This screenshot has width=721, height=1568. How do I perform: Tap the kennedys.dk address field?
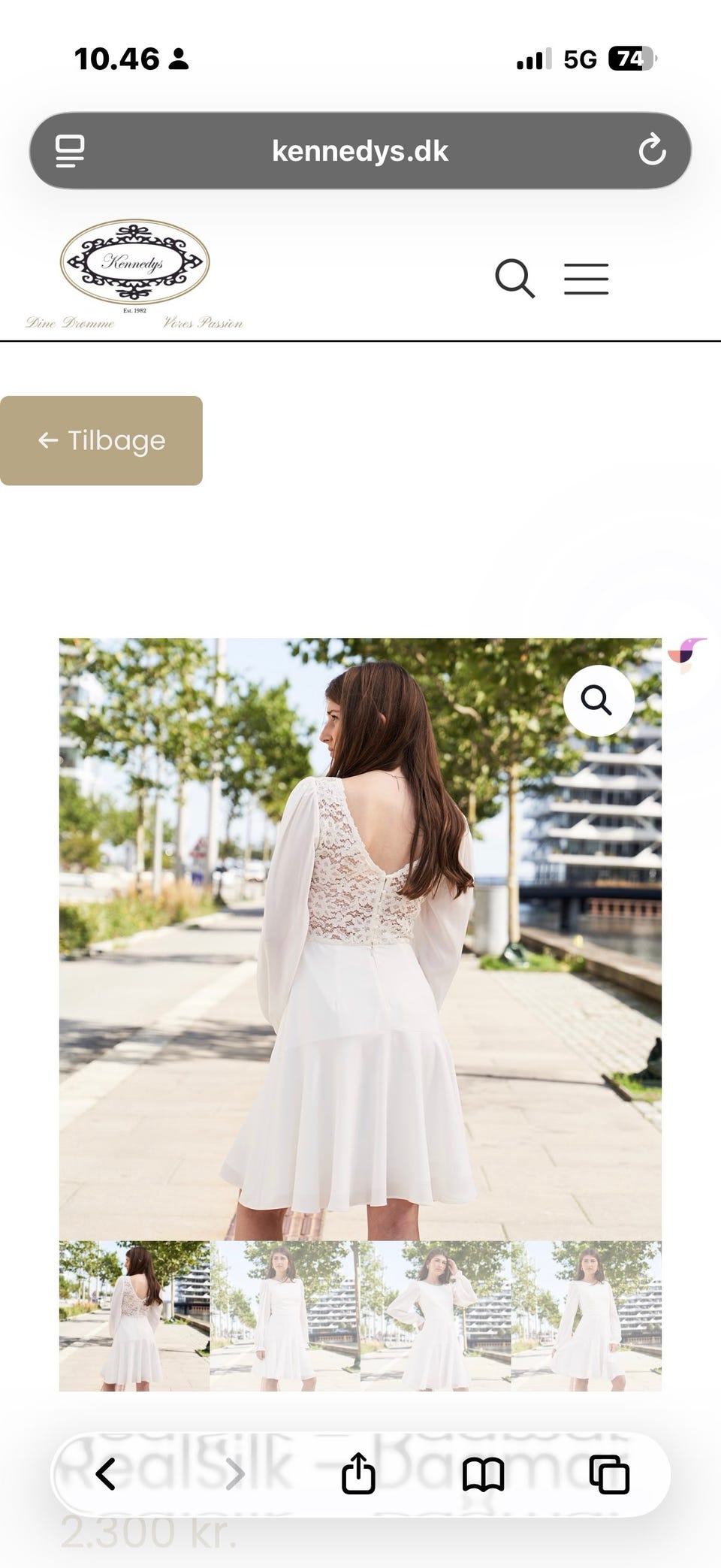point(360,151)
